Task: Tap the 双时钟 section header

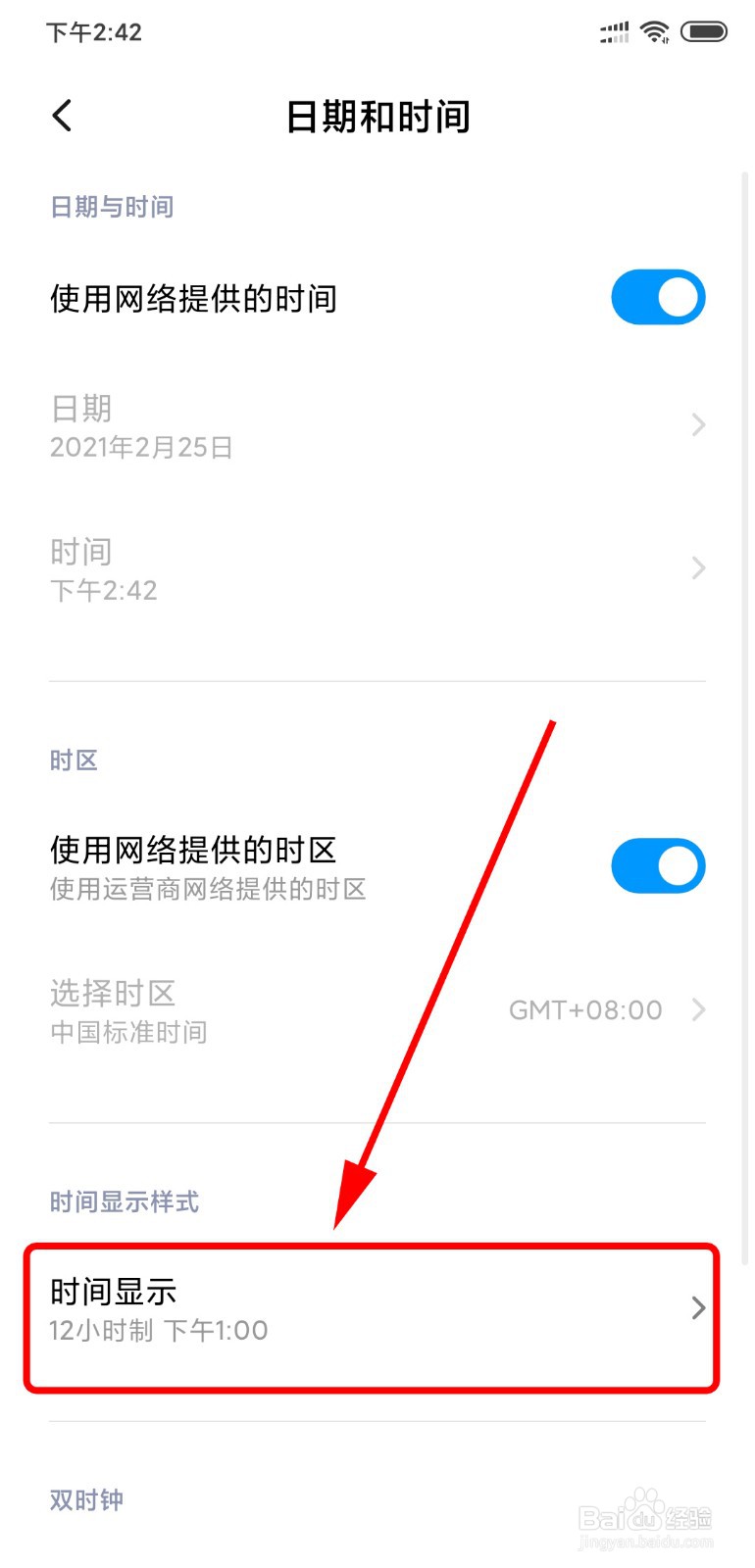Action: tap(85, 1498)
